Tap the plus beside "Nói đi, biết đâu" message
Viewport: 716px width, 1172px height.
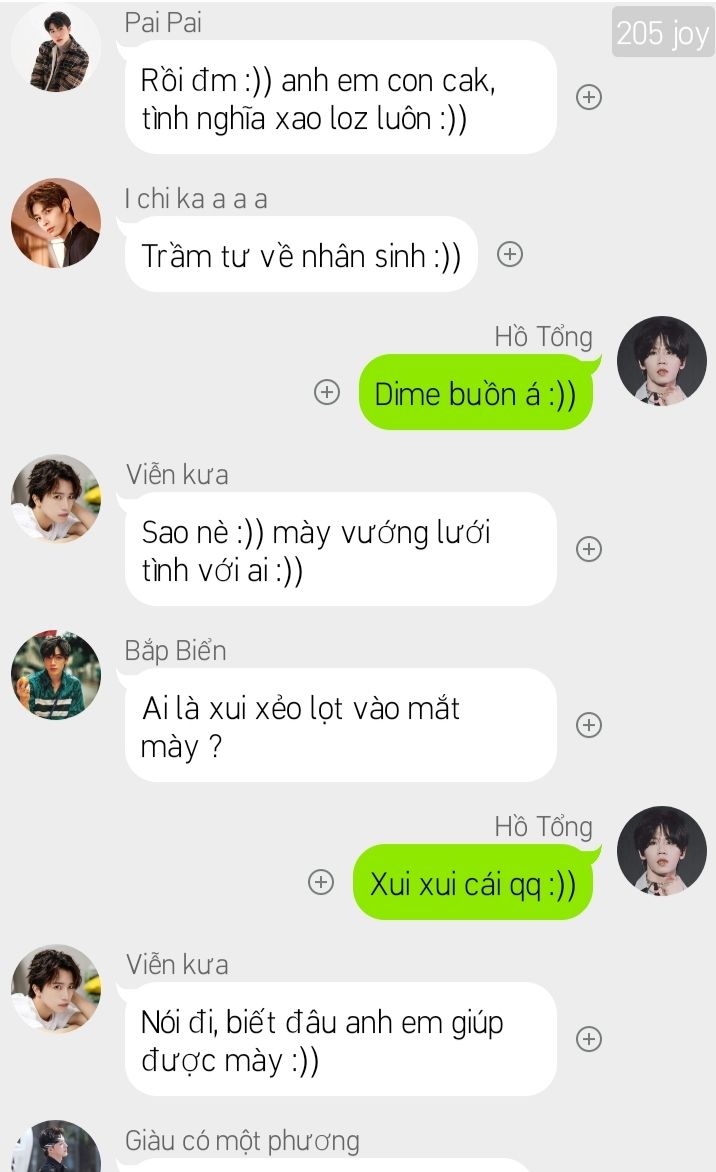(x=590, y=1039)
